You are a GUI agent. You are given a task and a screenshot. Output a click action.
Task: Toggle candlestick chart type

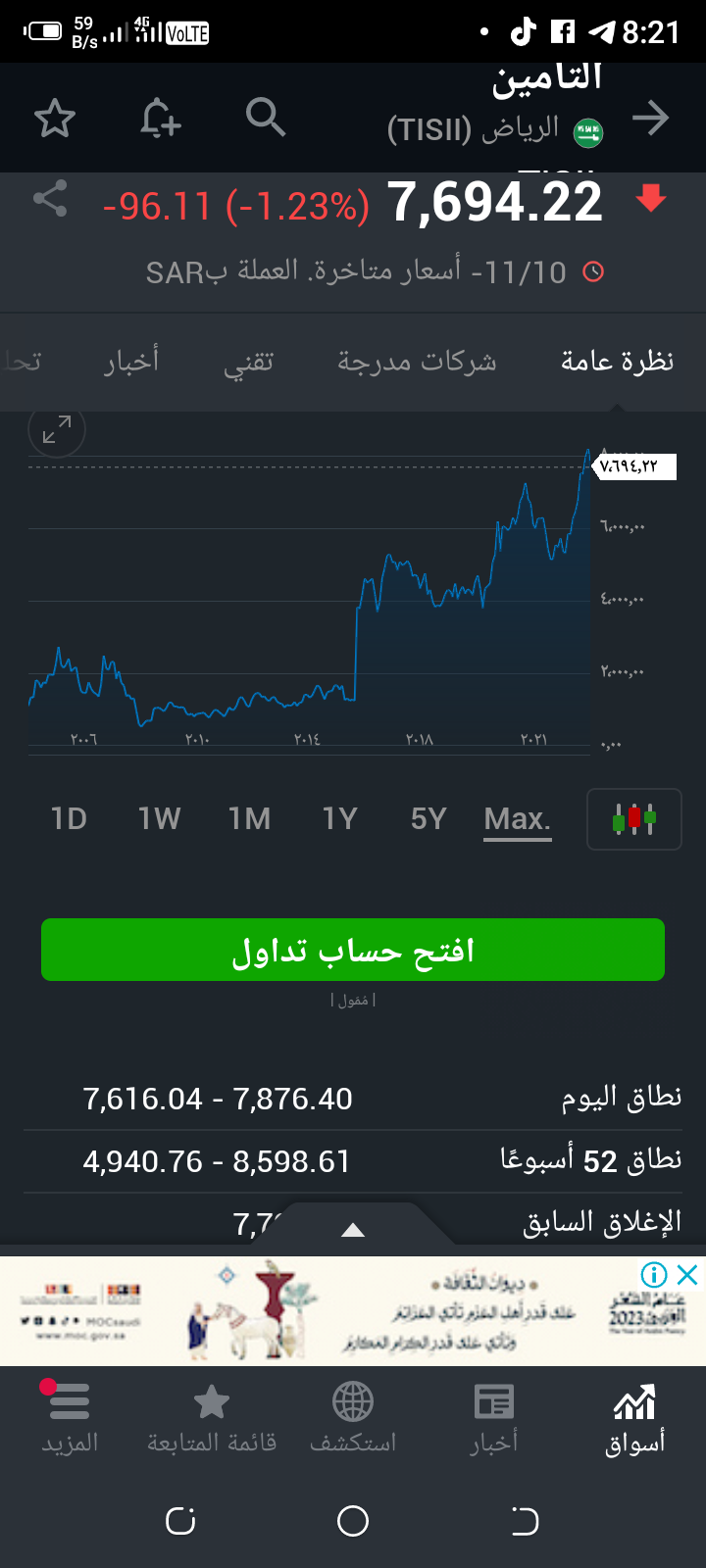click(634, 819)
